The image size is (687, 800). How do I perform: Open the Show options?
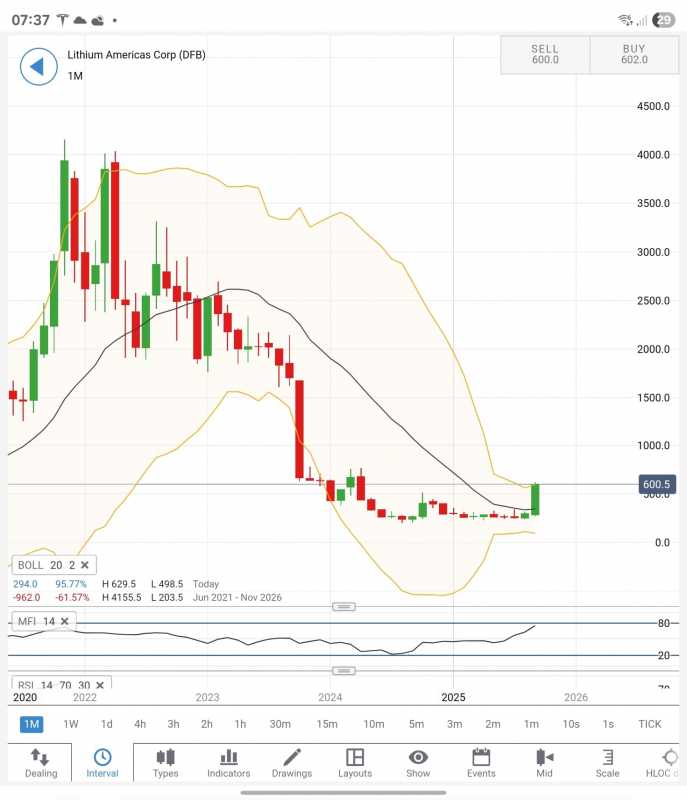coord(418,762)
